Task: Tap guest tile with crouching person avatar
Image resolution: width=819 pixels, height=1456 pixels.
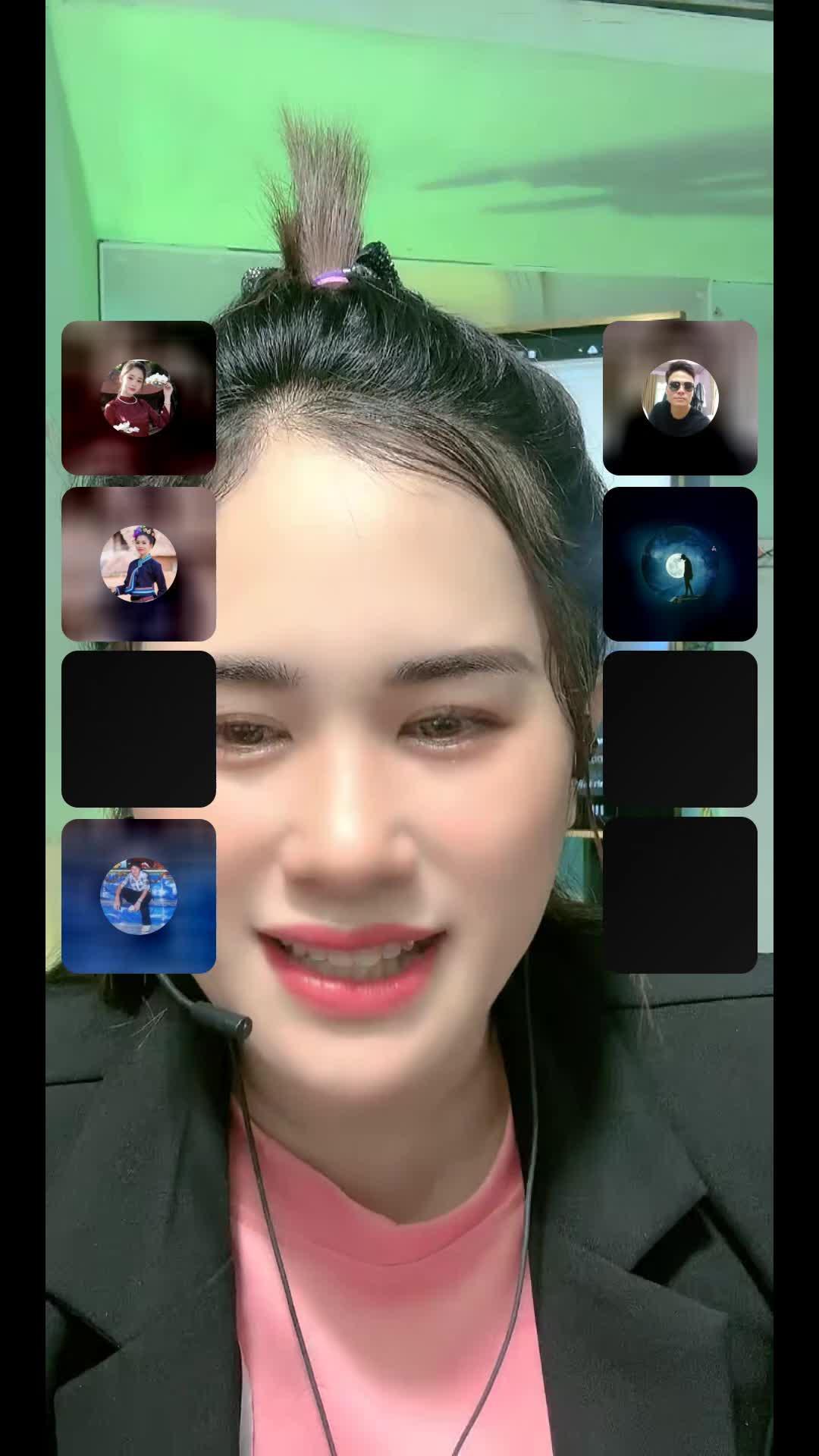Action: (139, 896)
